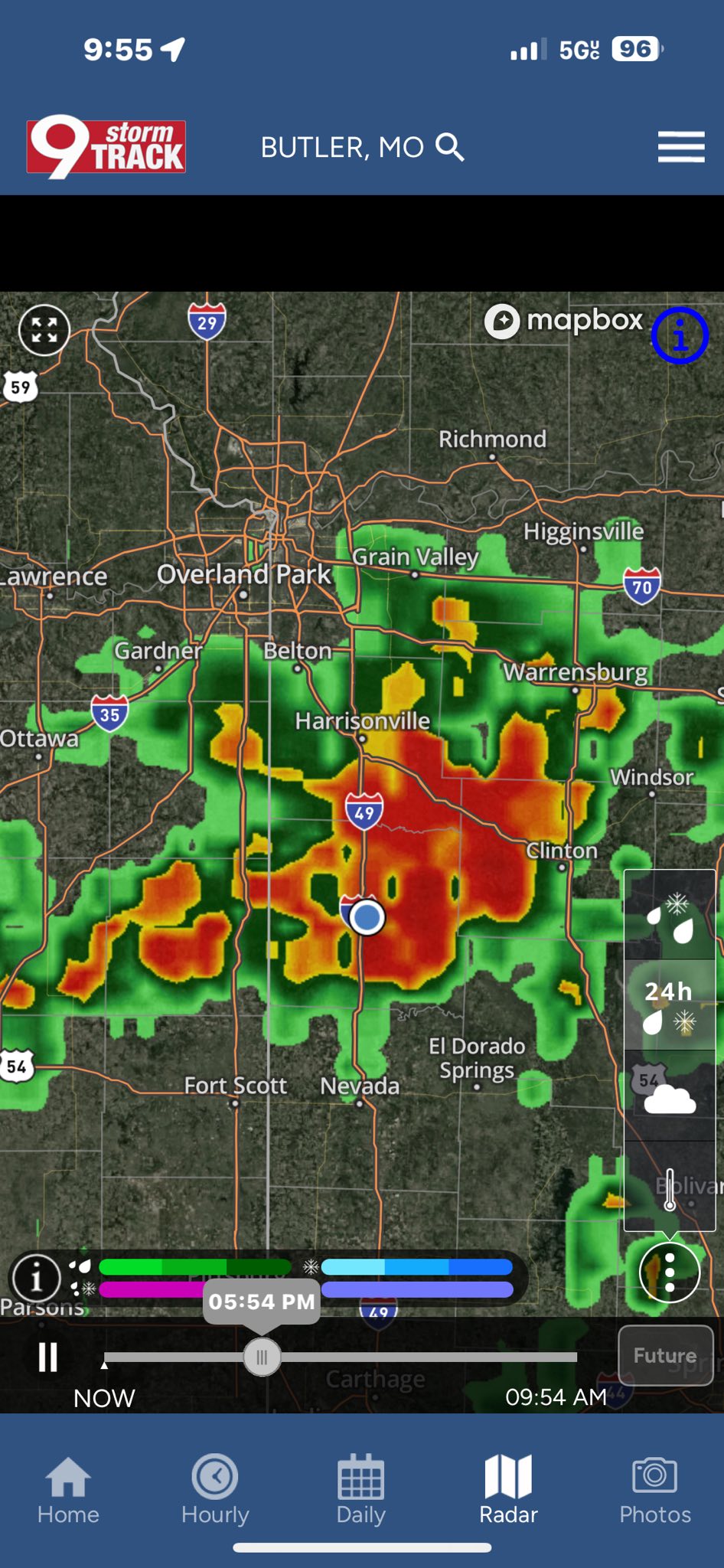Tap the radar timeline scrubber handle
Image resolution: width=724 pixels, height=1568 pixels.
click(262, 1357)
